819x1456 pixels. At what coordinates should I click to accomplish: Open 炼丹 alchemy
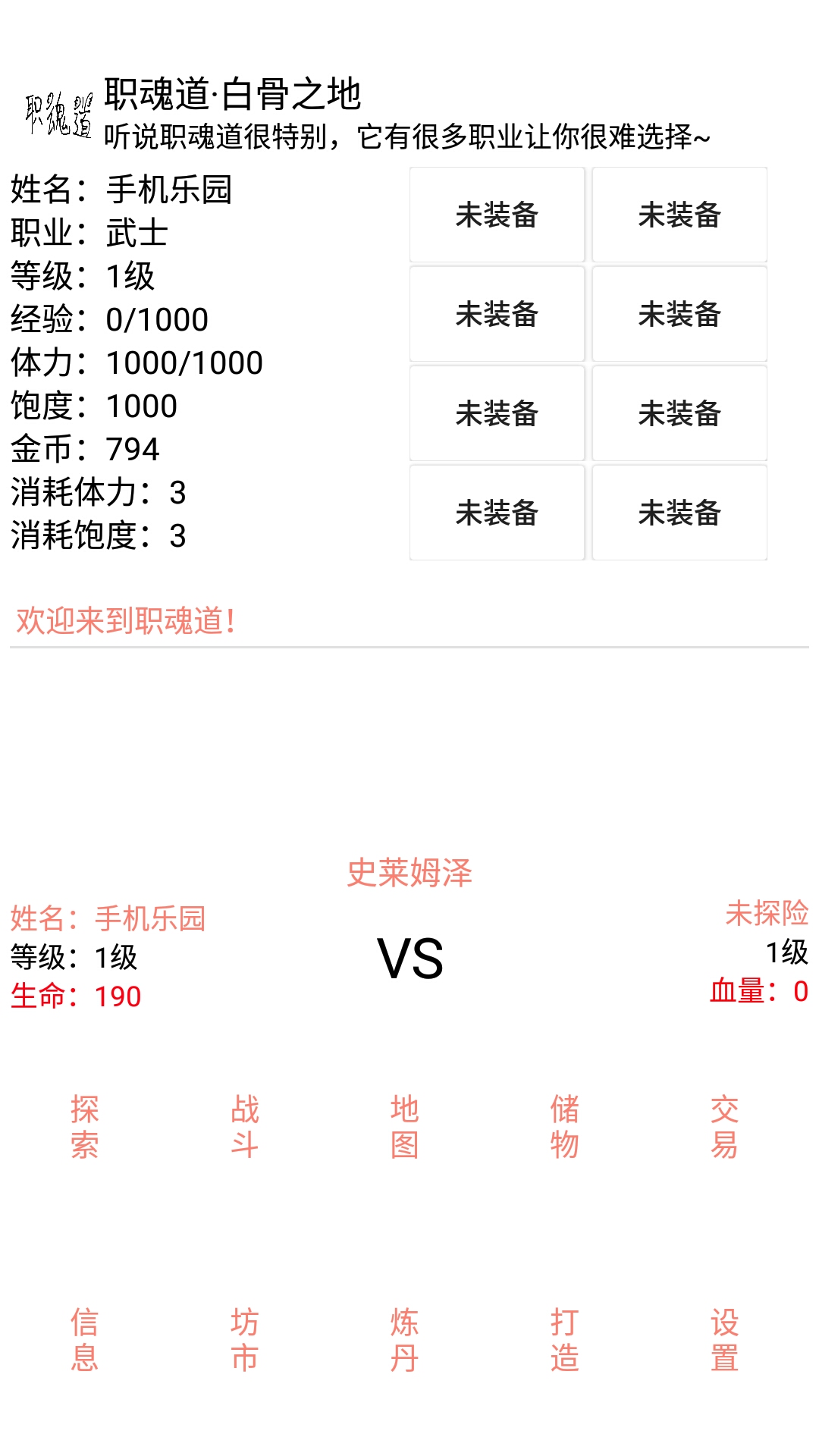coord(404,1340)
